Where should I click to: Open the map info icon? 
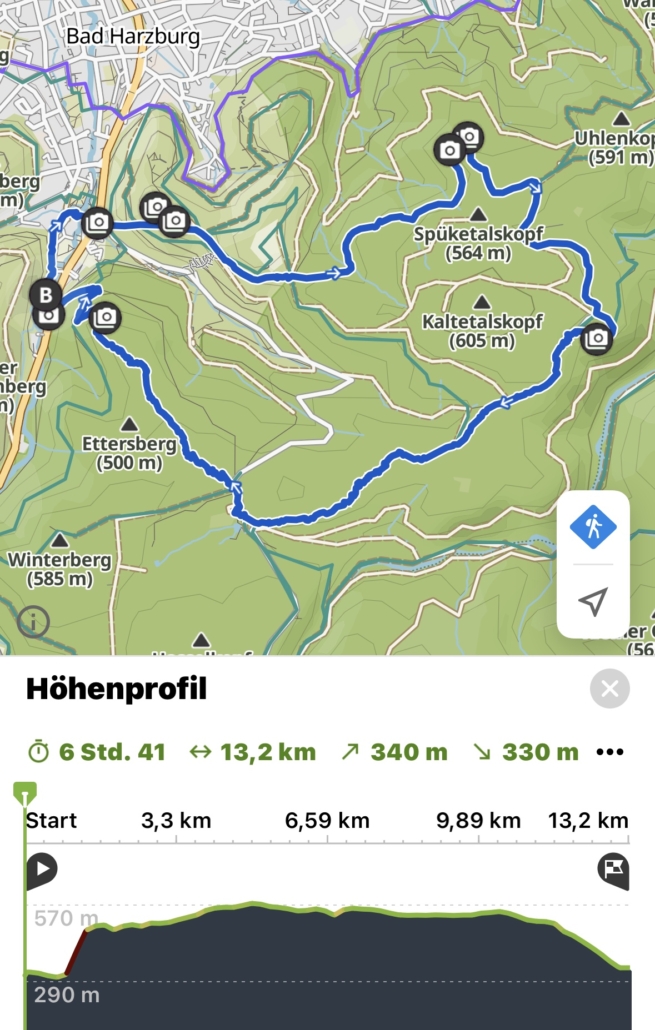click(33, 622)
